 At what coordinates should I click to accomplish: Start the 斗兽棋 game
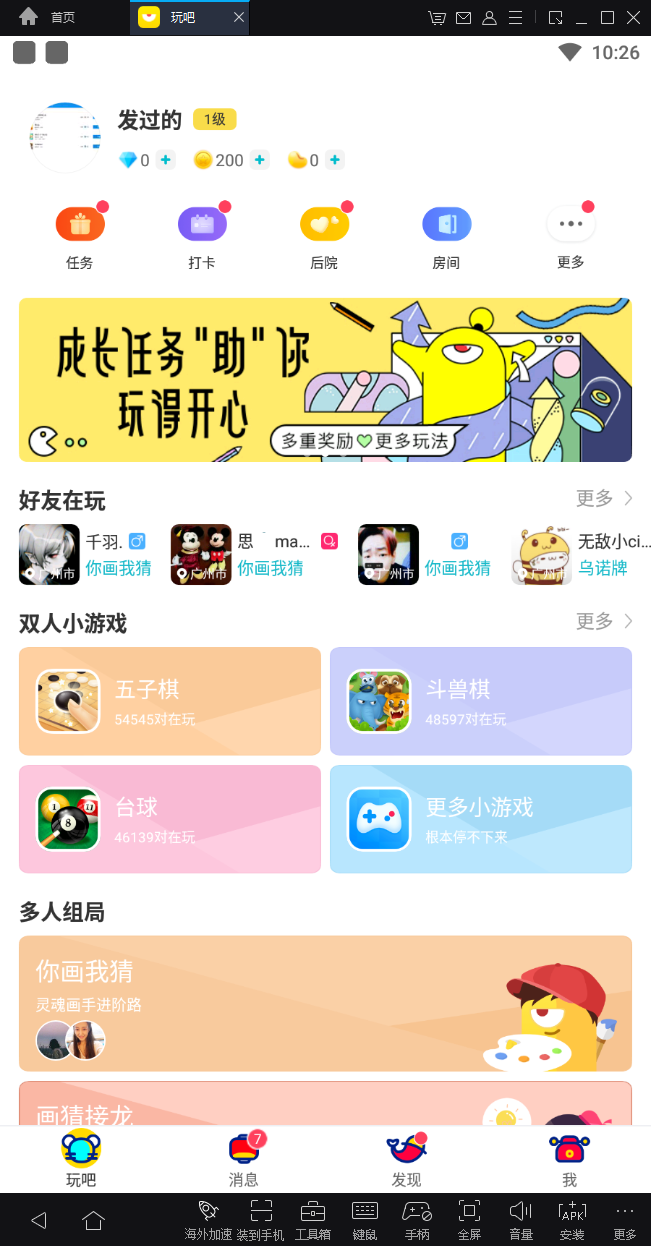480,701
